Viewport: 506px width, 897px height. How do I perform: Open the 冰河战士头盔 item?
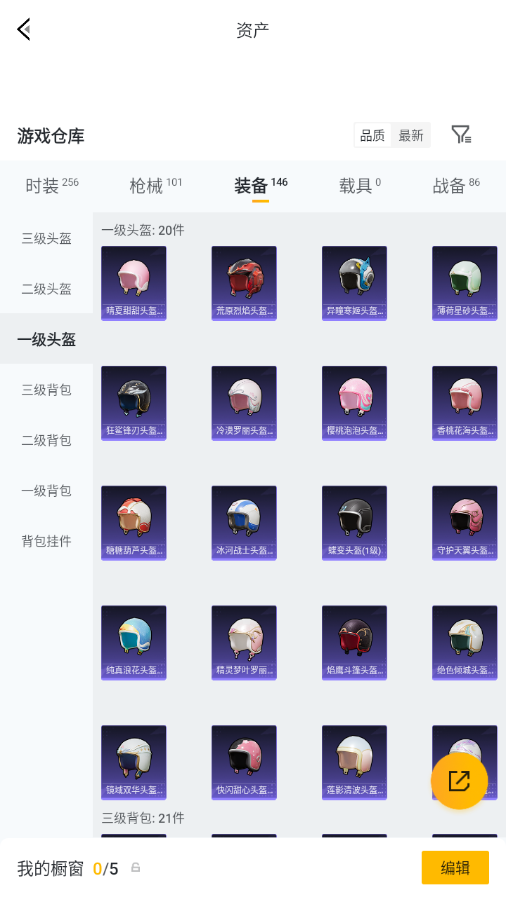(x=244, y=523)
